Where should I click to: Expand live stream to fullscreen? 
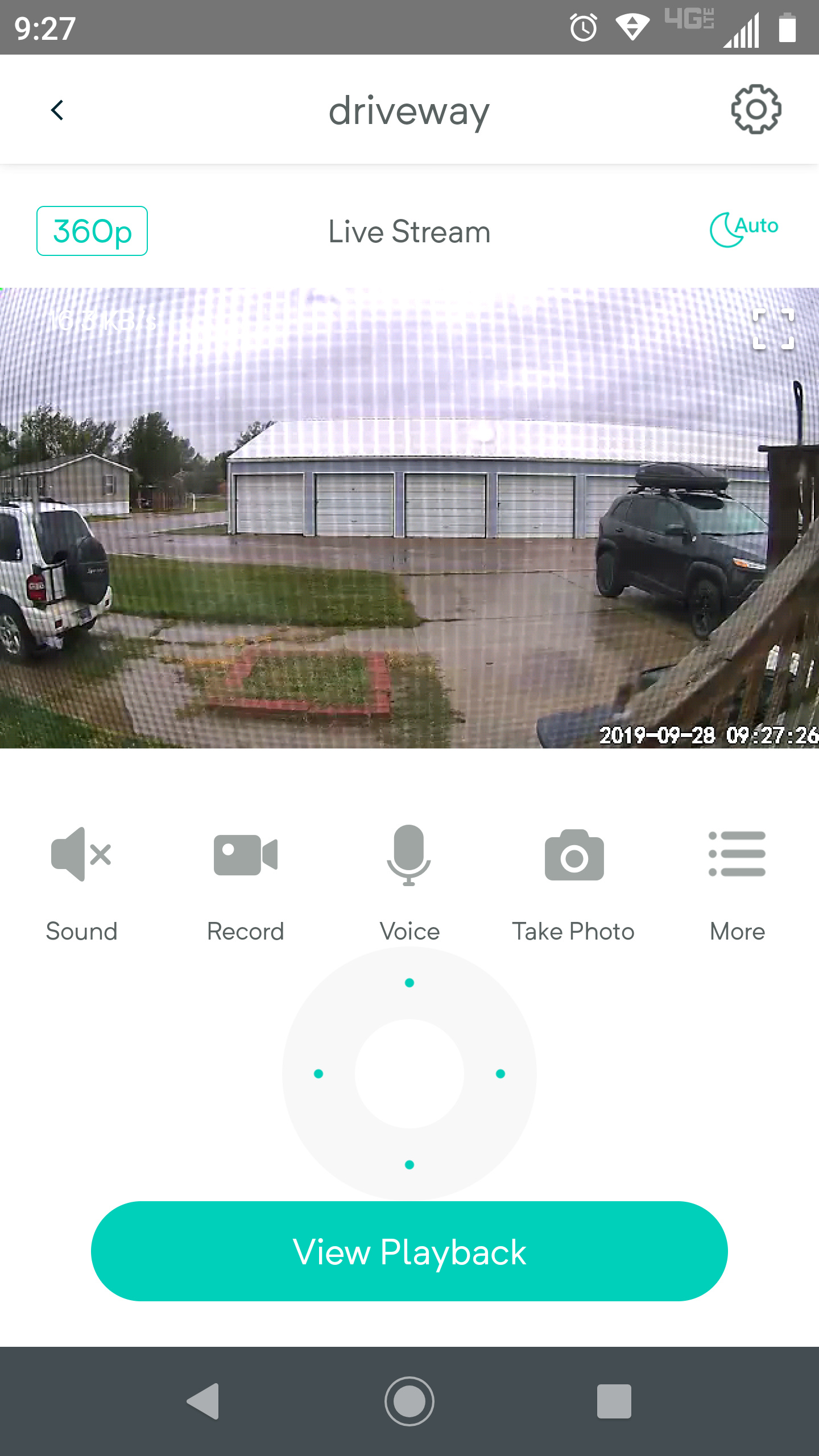coord(772,329)
